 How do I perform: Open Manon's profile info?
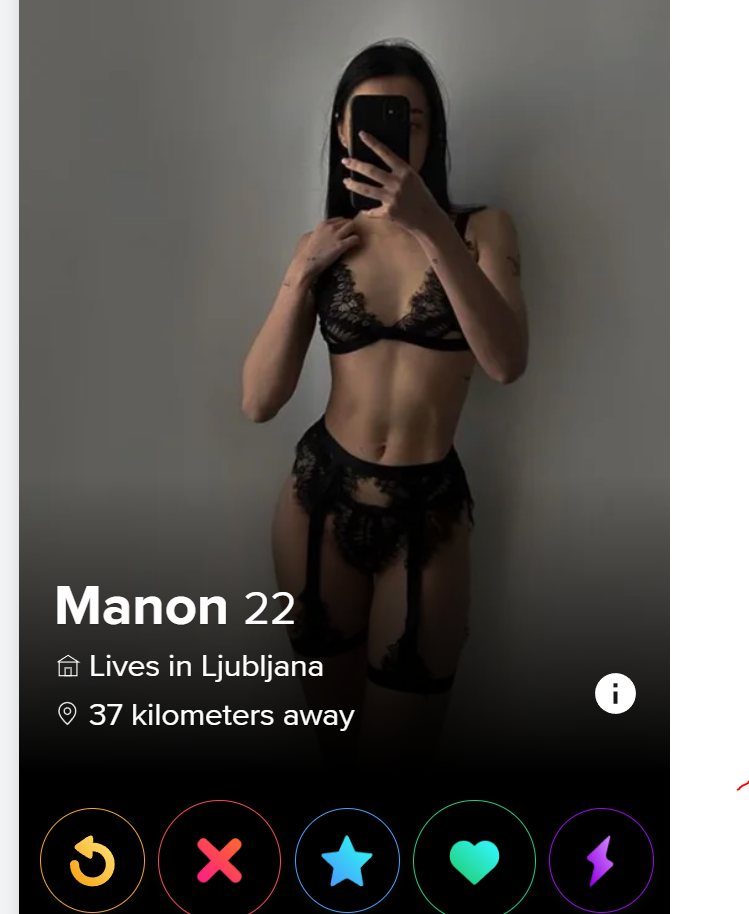615,693
